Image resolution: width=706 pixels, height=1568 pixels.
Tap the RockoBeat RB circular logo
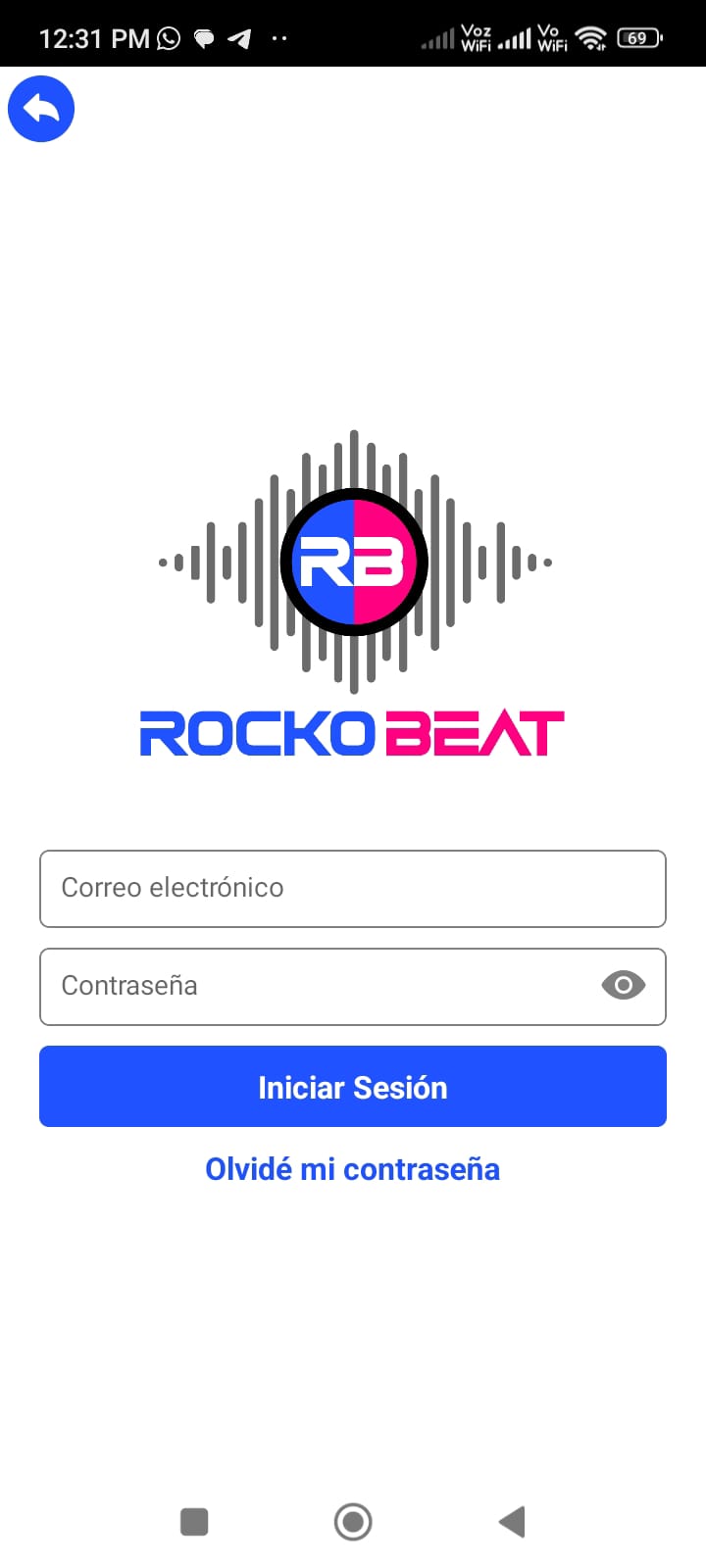pos(354,561)
